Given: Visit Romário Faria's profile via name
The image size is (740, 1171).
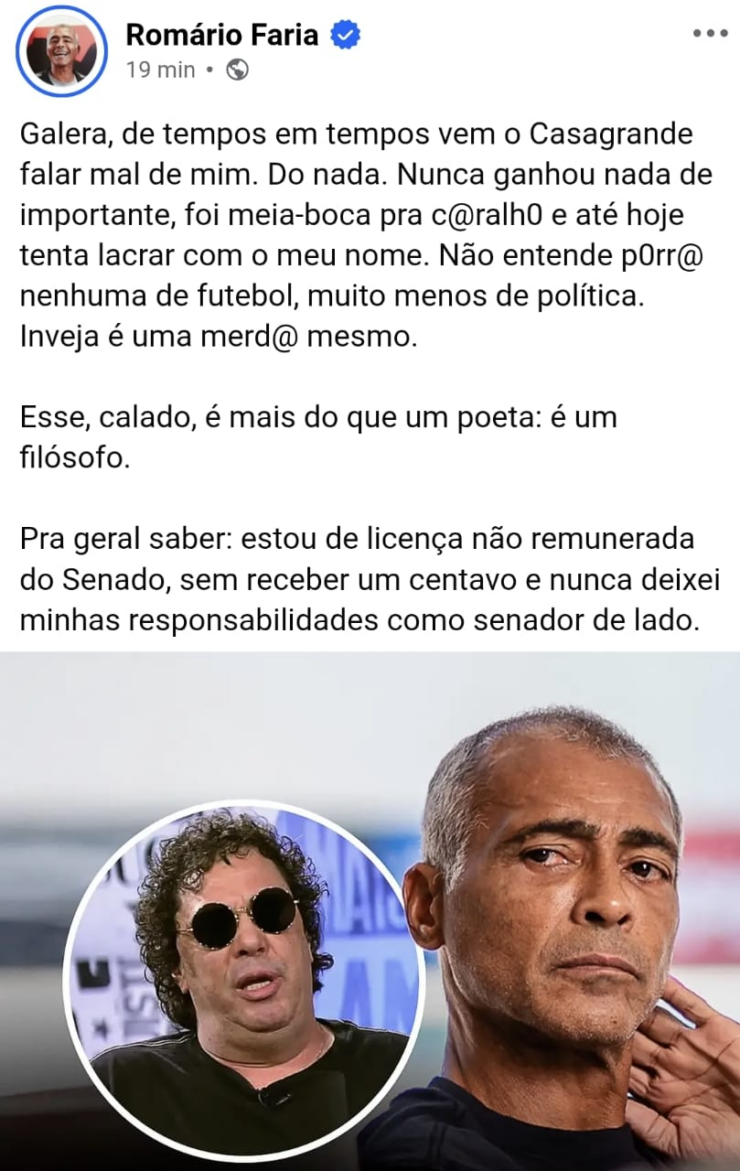Looking at the screenshot, I should [221, 35].
